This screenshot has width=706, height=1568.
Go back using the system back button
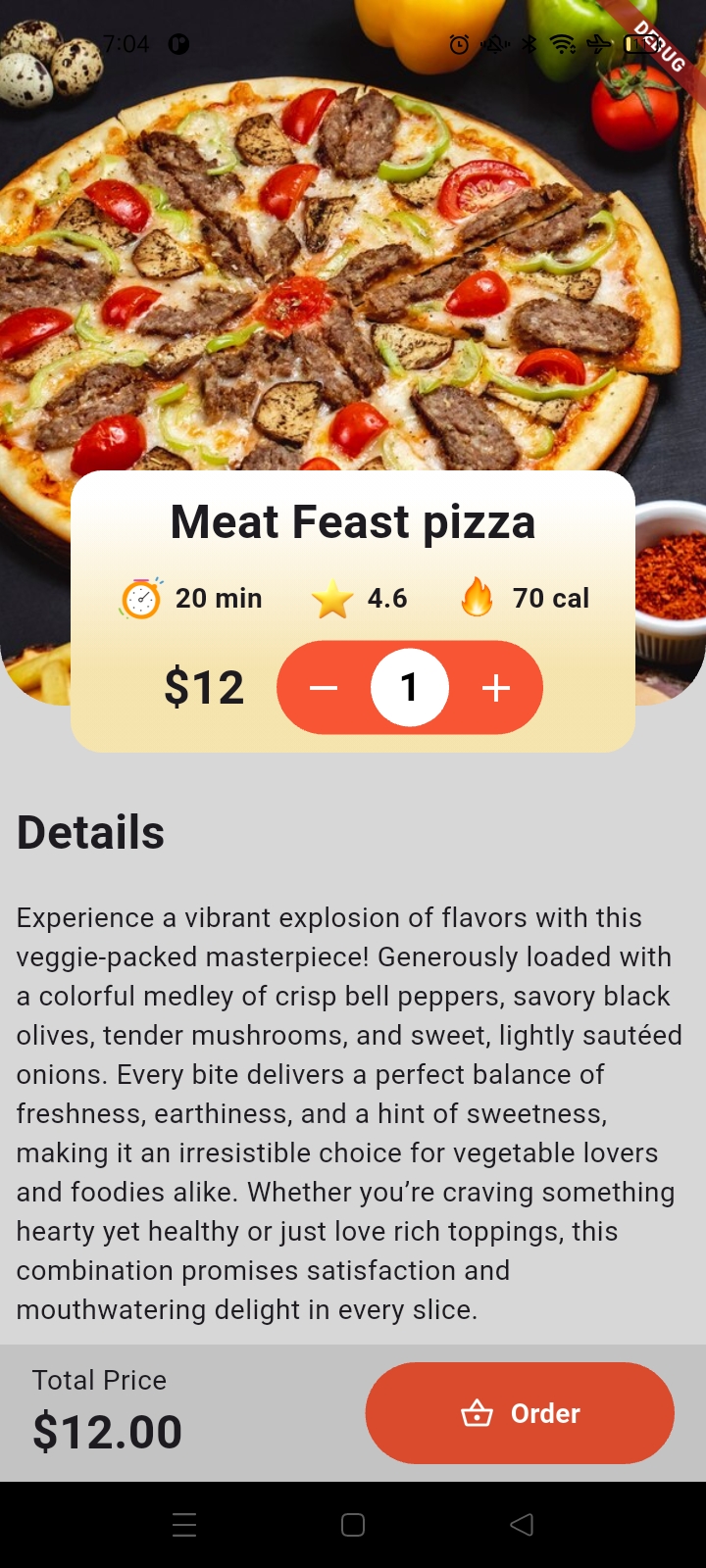point(522,1524)
